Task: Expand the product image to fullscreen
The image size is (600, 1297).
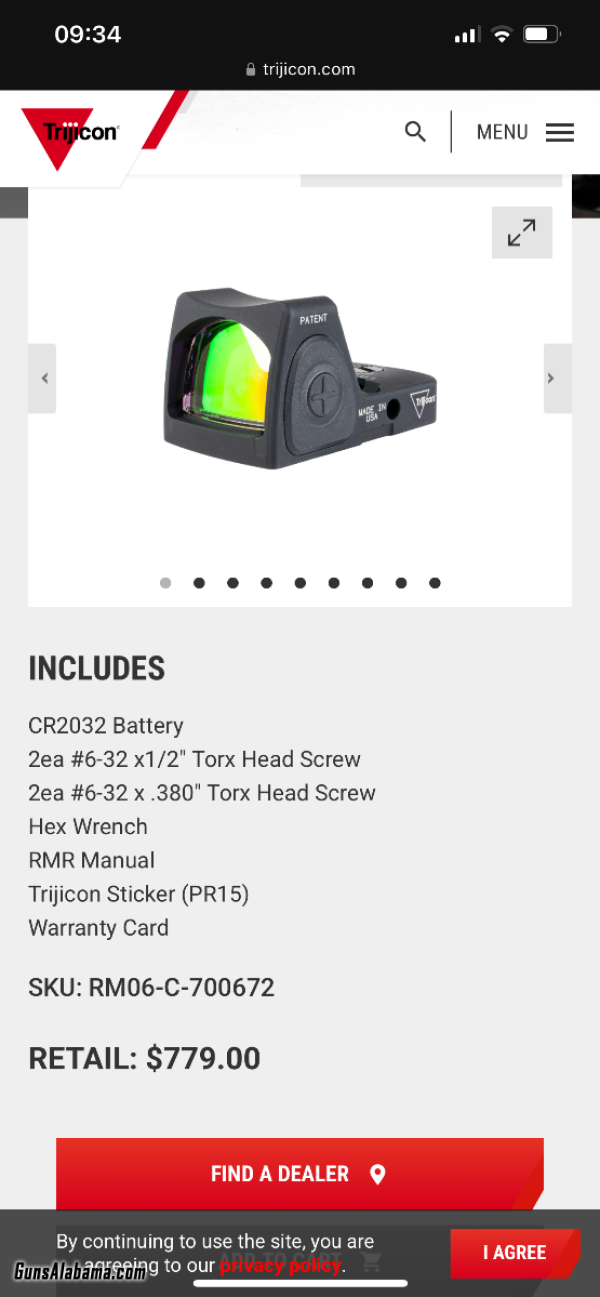Action: click(x=522, y=233)
